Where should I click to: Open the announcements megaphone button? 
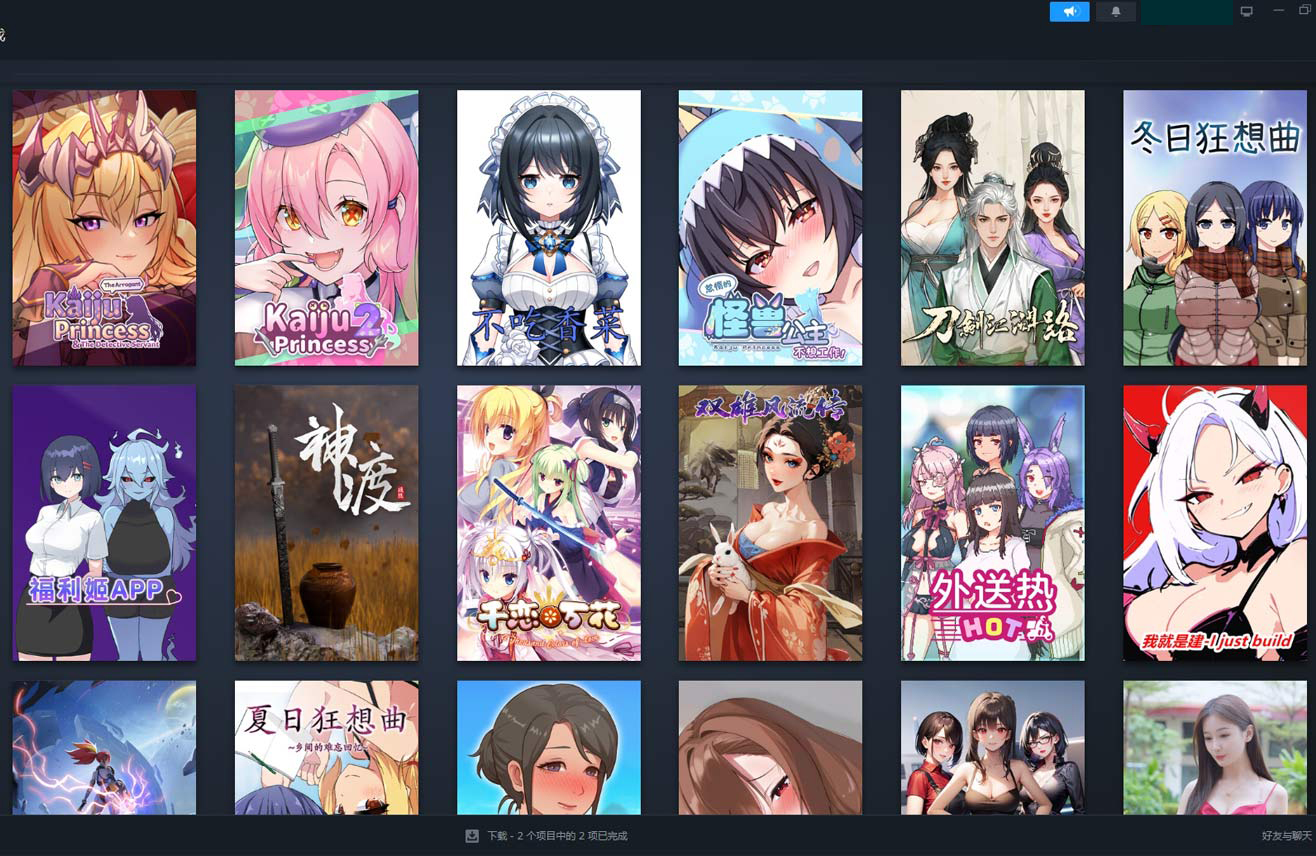point(1069,12)
